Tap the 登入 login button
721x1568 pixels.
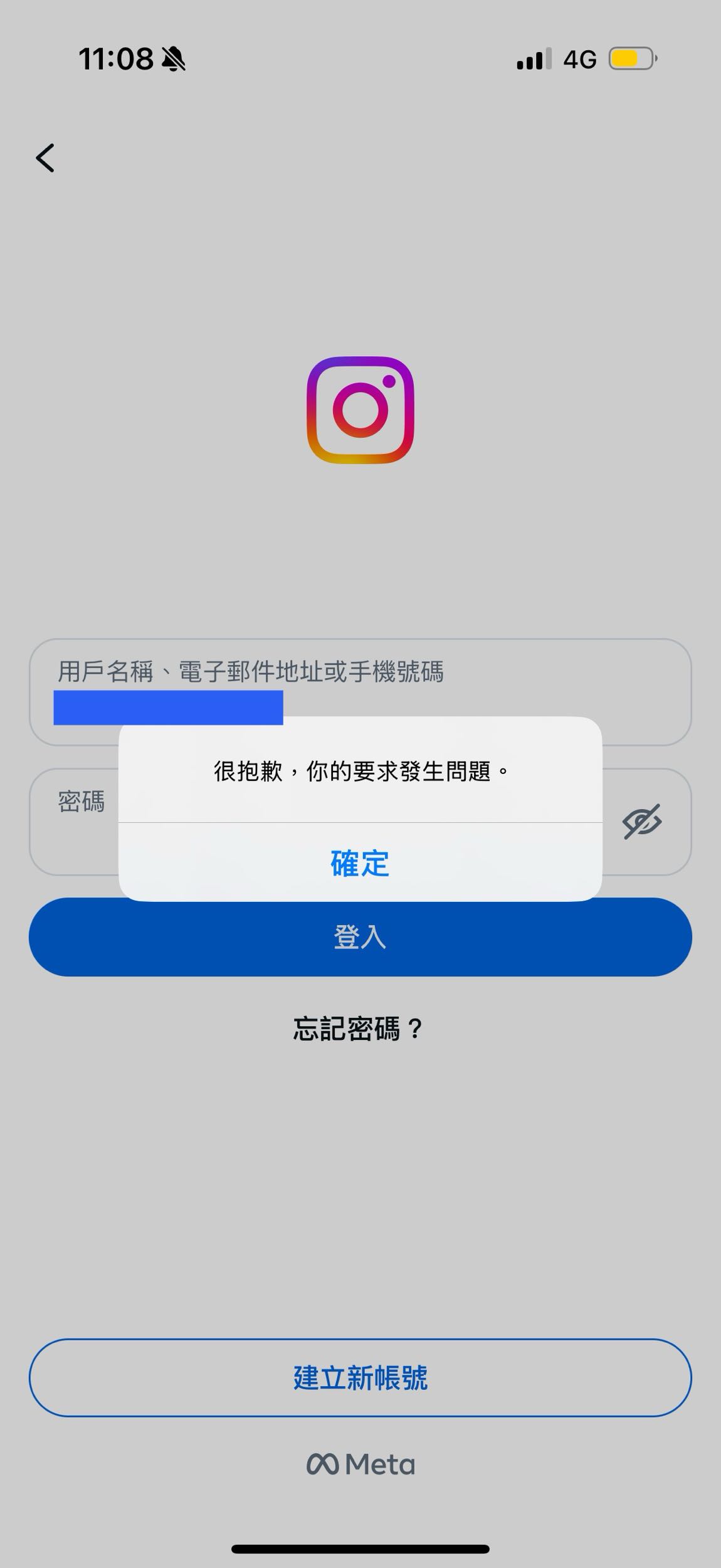(360, 938)
